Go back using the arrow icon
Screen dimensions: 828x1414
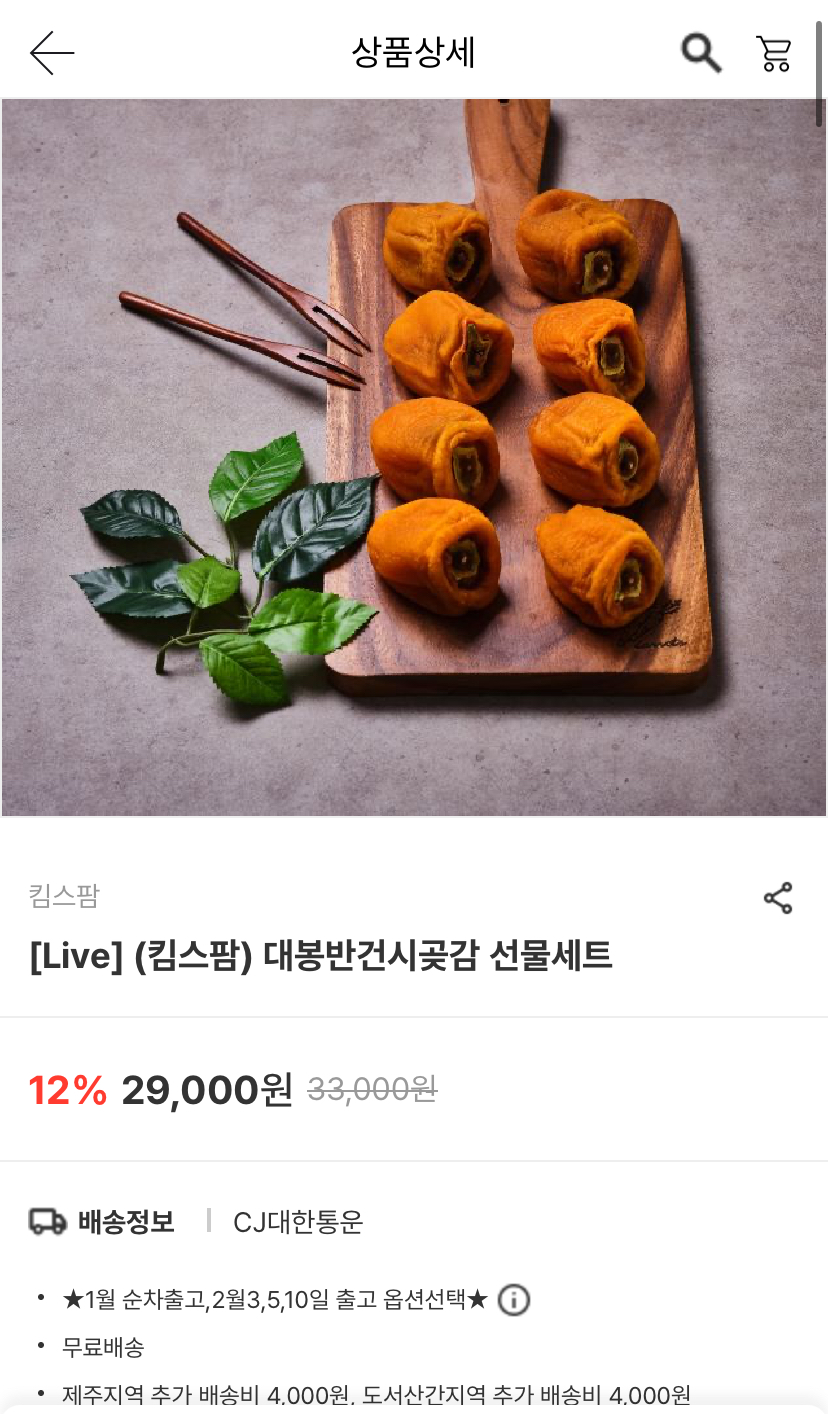(52, 53)
